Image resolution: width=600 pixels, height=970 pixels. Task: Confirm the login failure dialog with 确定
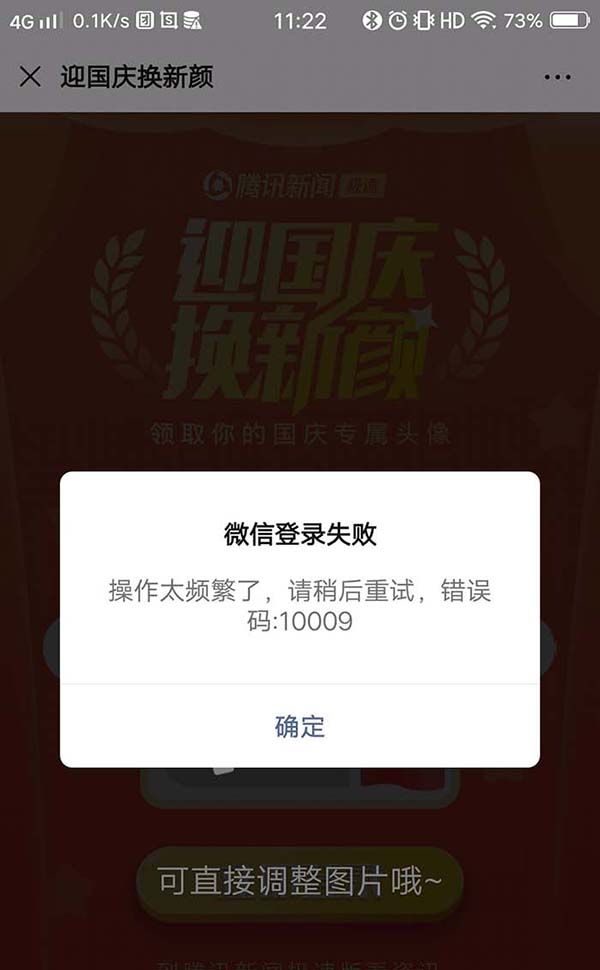pos(300,726)
